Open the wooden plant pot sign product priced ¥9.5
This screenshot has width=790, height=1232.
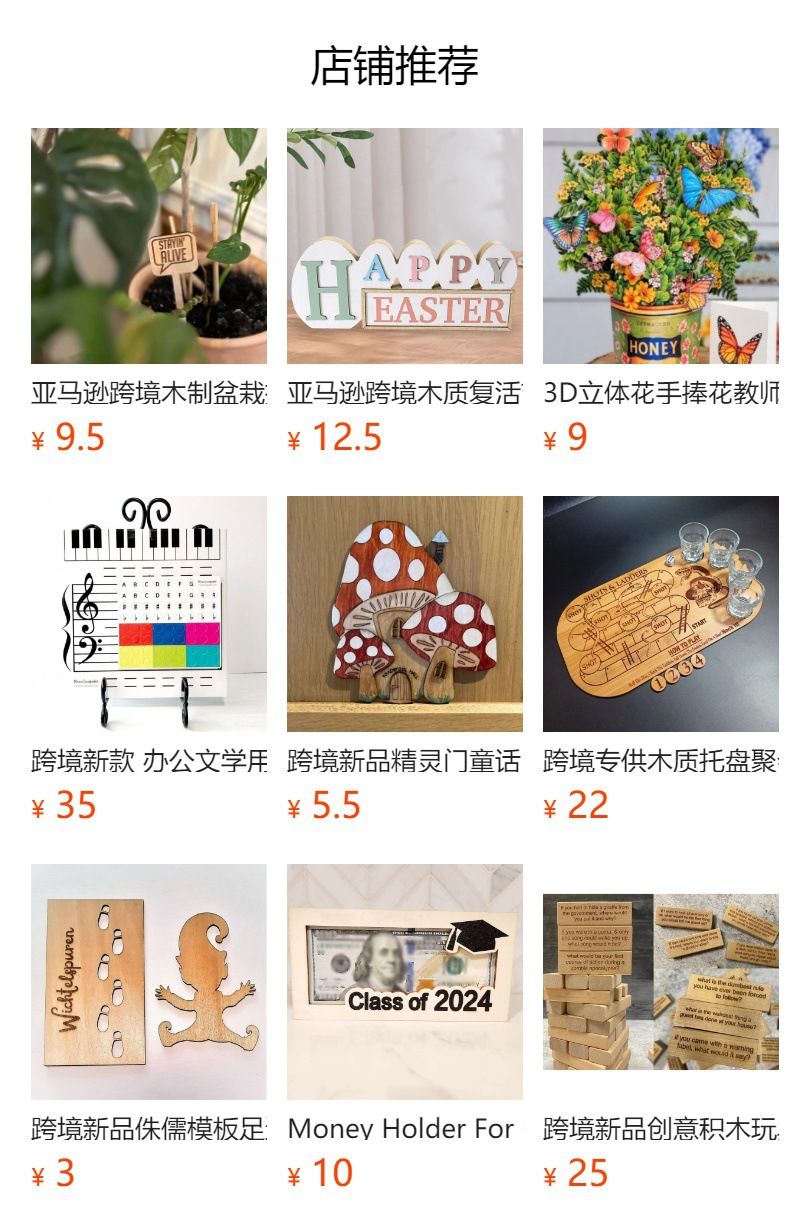point(148,246)
